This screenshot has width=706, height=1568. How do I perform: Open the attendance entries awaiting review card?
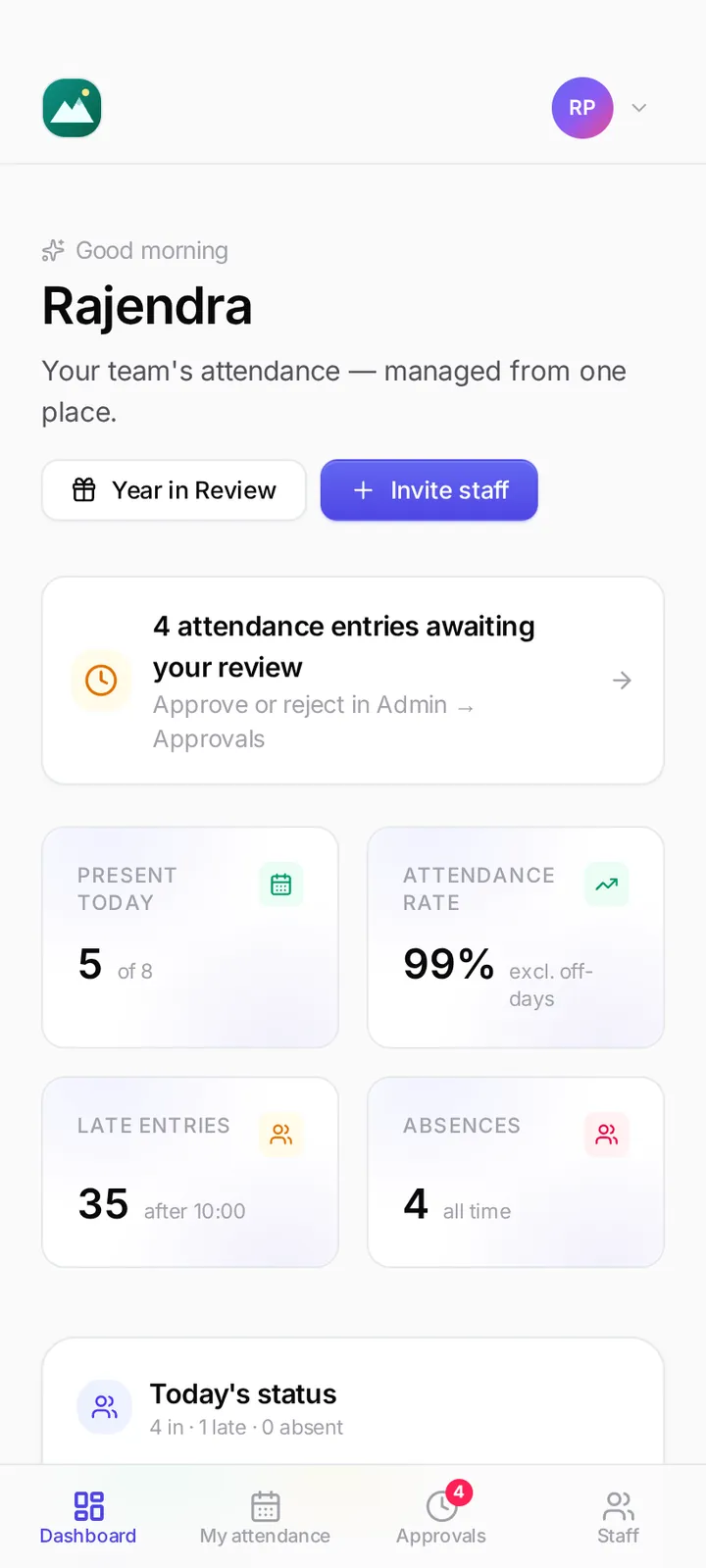pos(353,681)
